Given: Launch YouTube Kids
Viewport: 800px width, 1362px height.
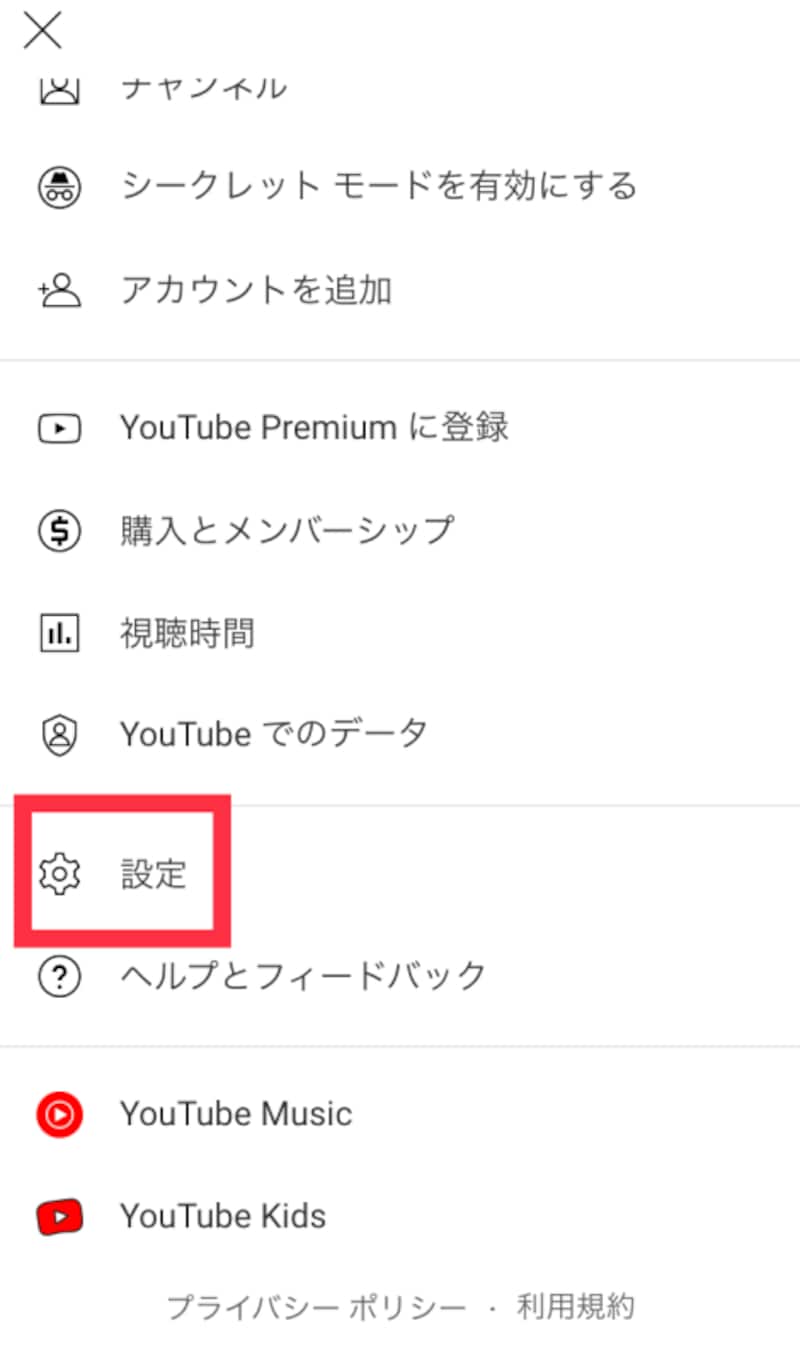Looking at the screenshot, I should 222,1216.
